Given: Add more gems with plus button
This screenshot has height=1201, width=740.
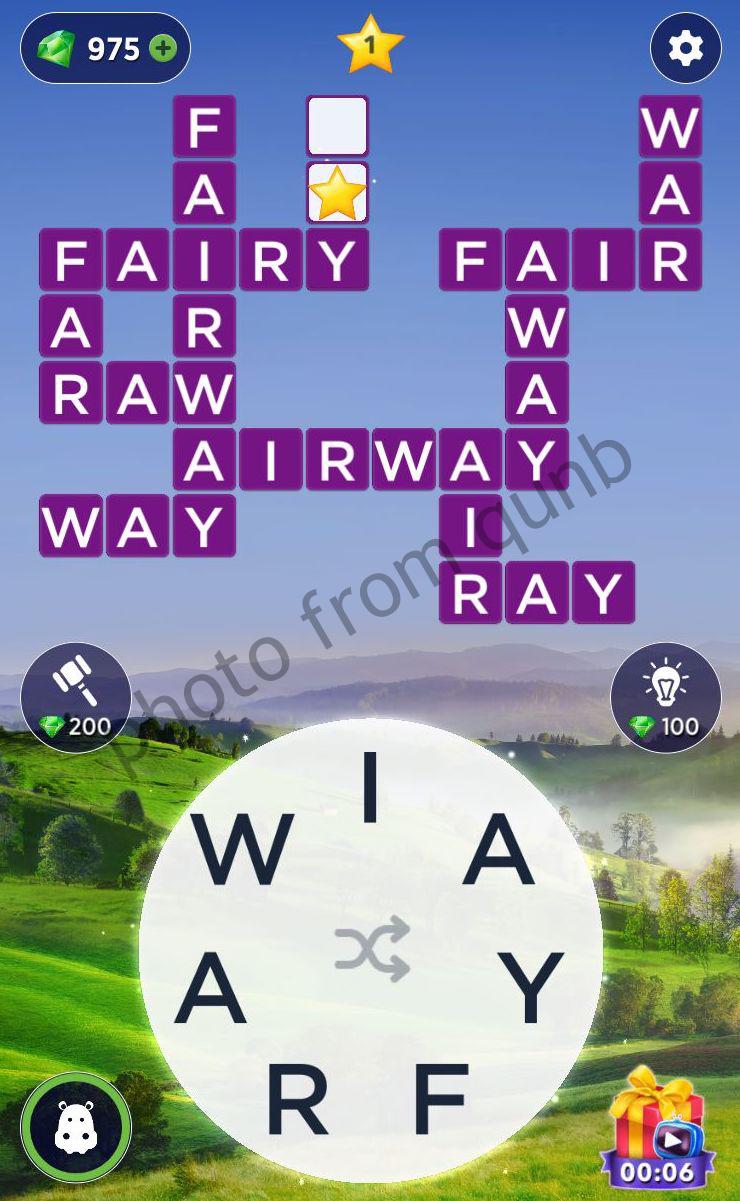Looking at the screenshot, I should [162, 48].
